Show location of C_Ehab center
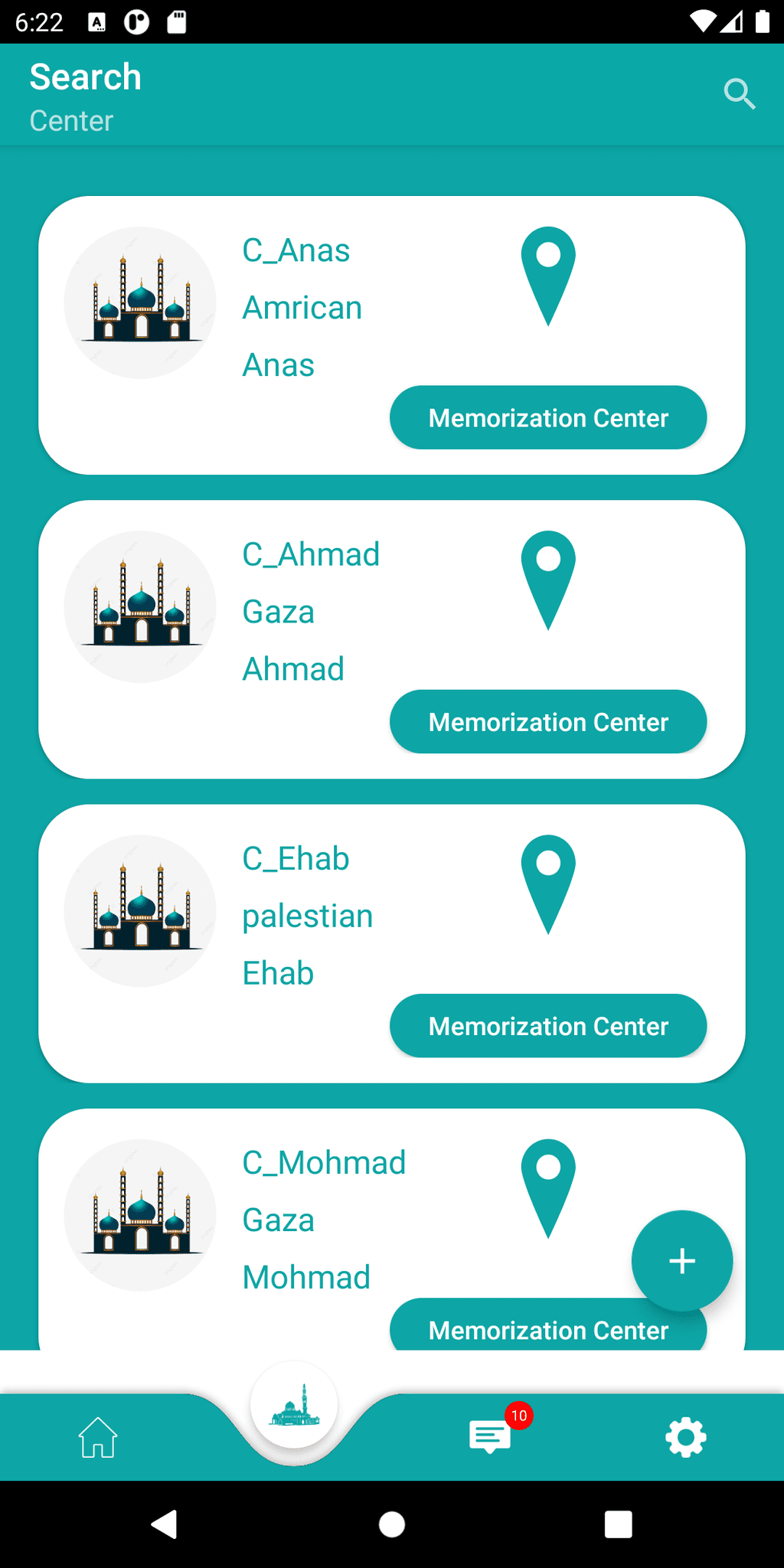 pyautogui.click(x=548, y=884)
